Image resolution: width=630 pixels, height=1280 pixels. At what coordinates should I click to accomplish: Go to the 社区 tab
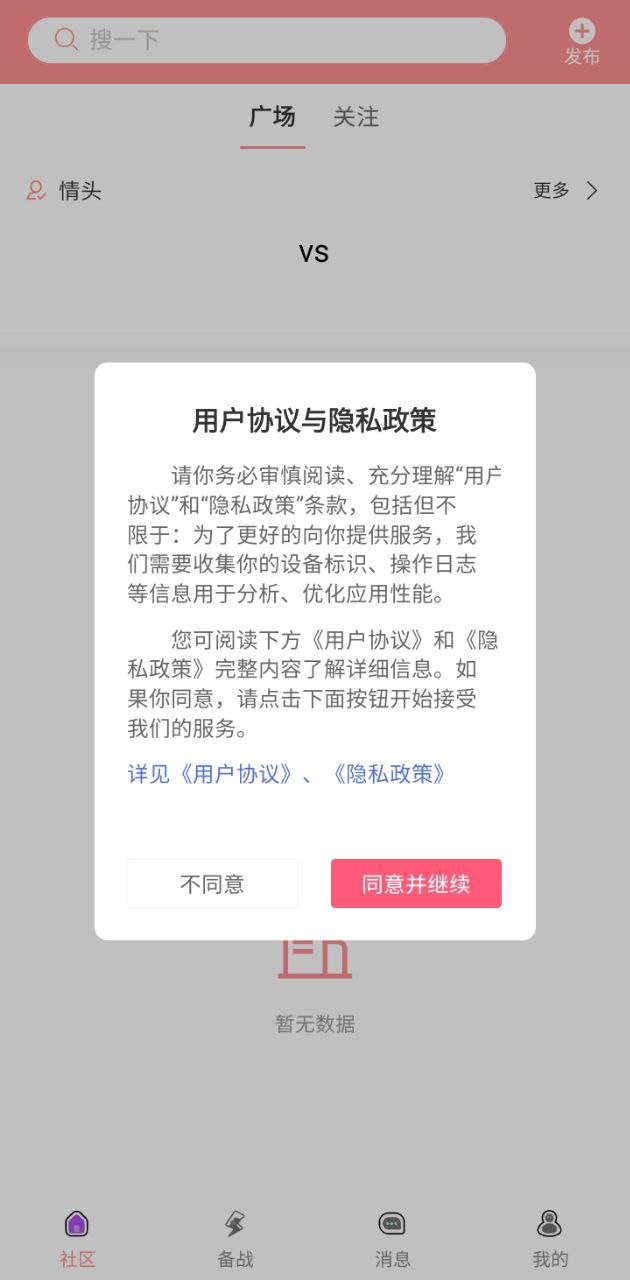[77, 1238]
